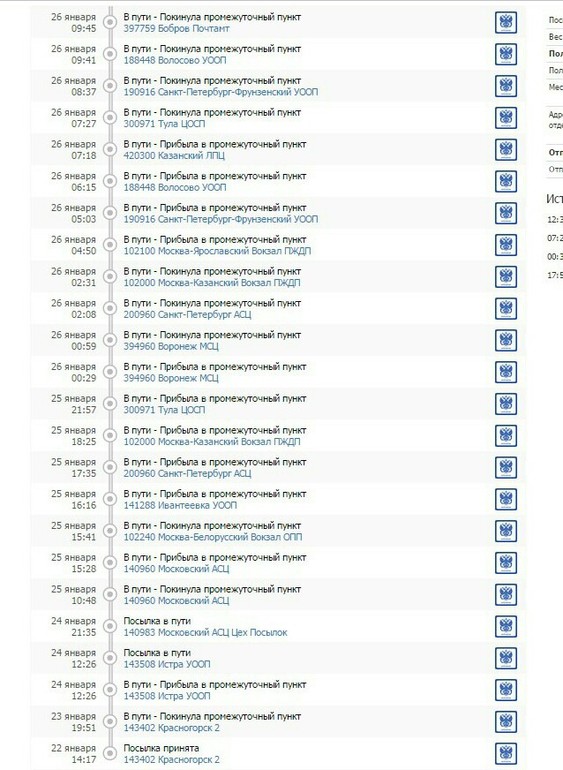Open the 102100 Москва-Ярославский Вокзал ПЖДП link
Viewport: 563px width, 770px height.
coord(217,251)
